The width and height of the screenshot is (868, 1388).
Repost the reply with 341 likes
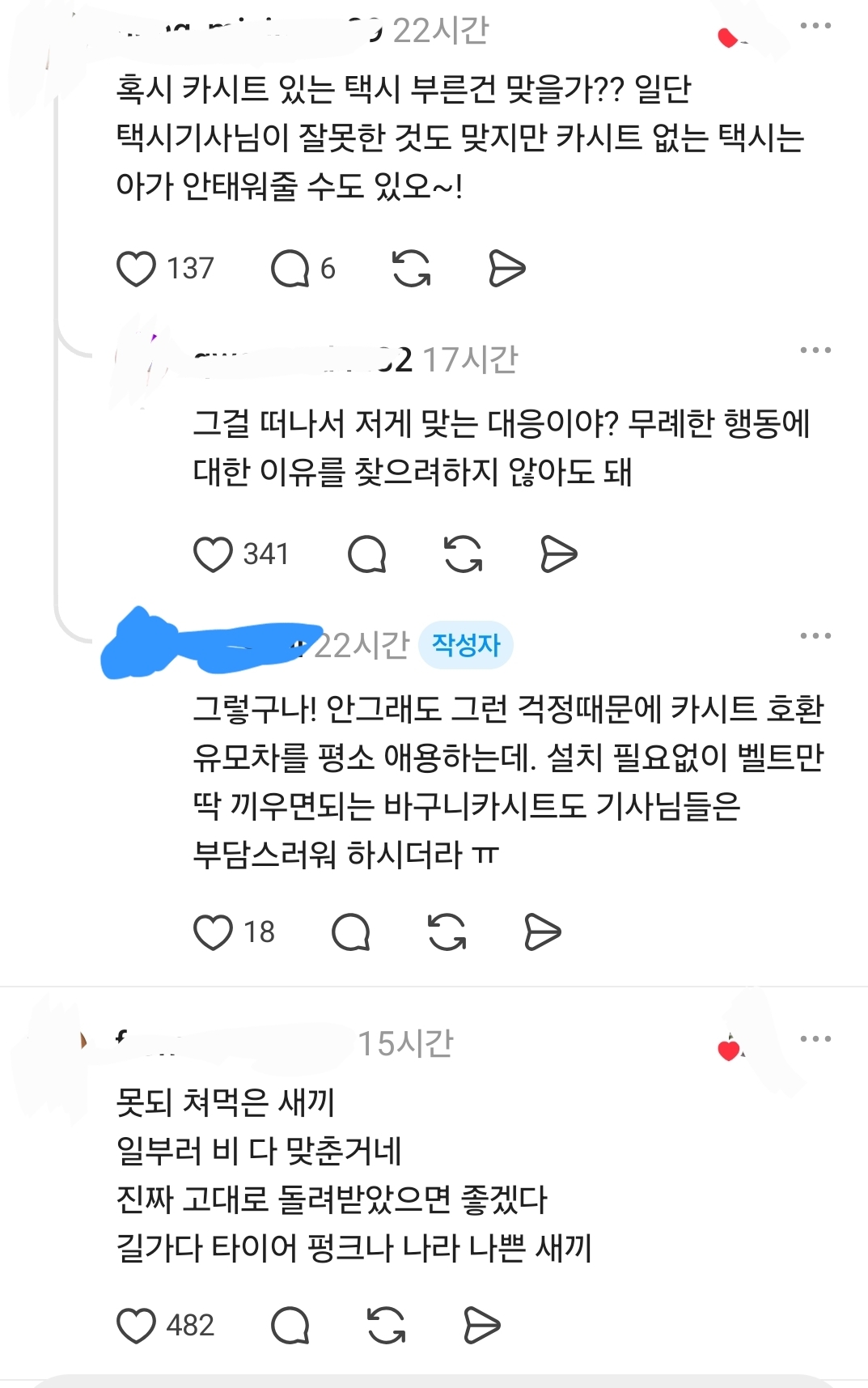(463, 554)
